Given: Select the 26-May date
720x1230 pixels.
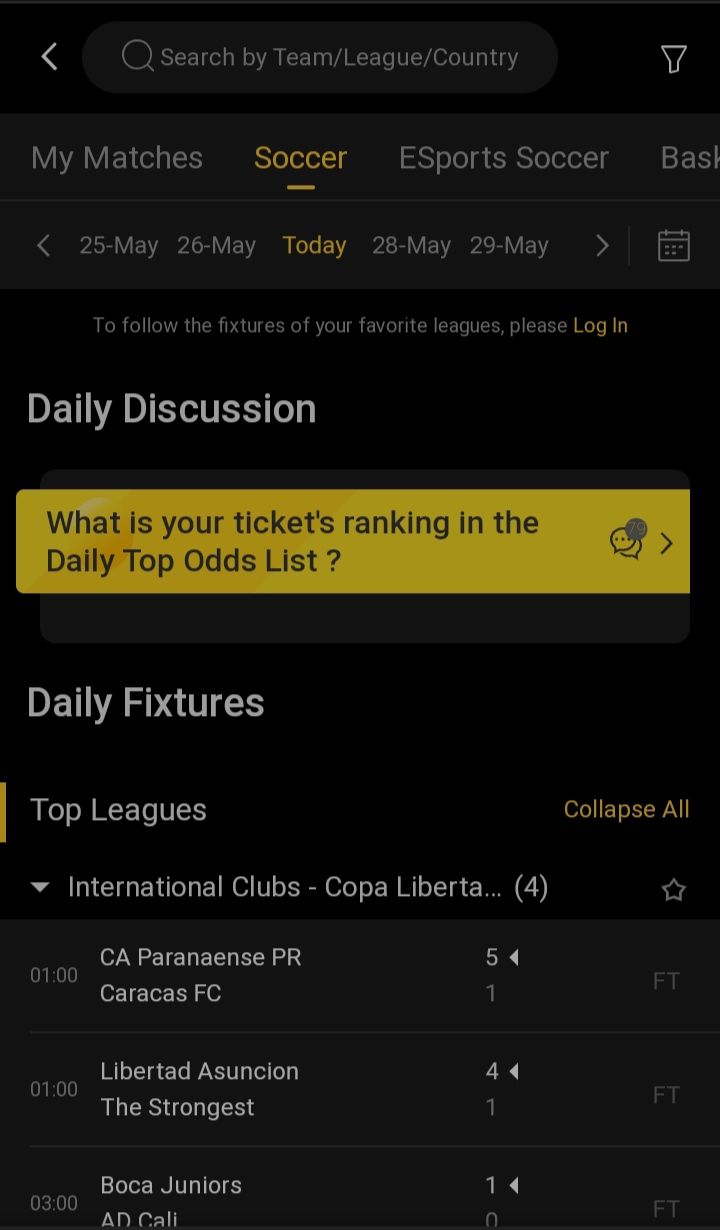Looking at the screenshot, I should pos(216,246).
